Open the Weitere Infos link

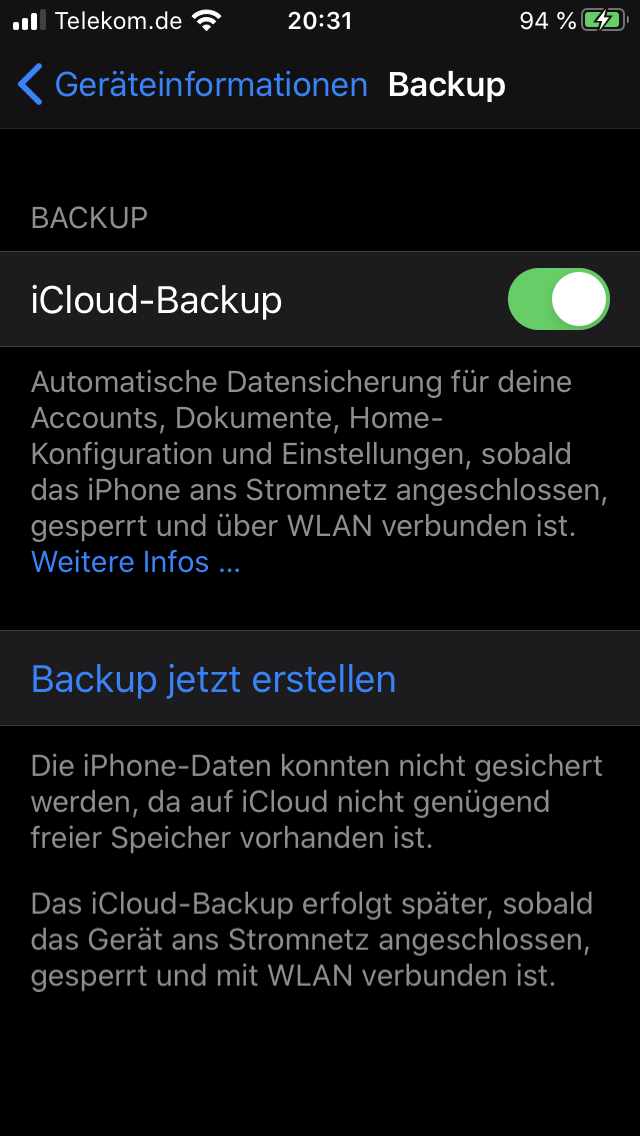point(136,562)
